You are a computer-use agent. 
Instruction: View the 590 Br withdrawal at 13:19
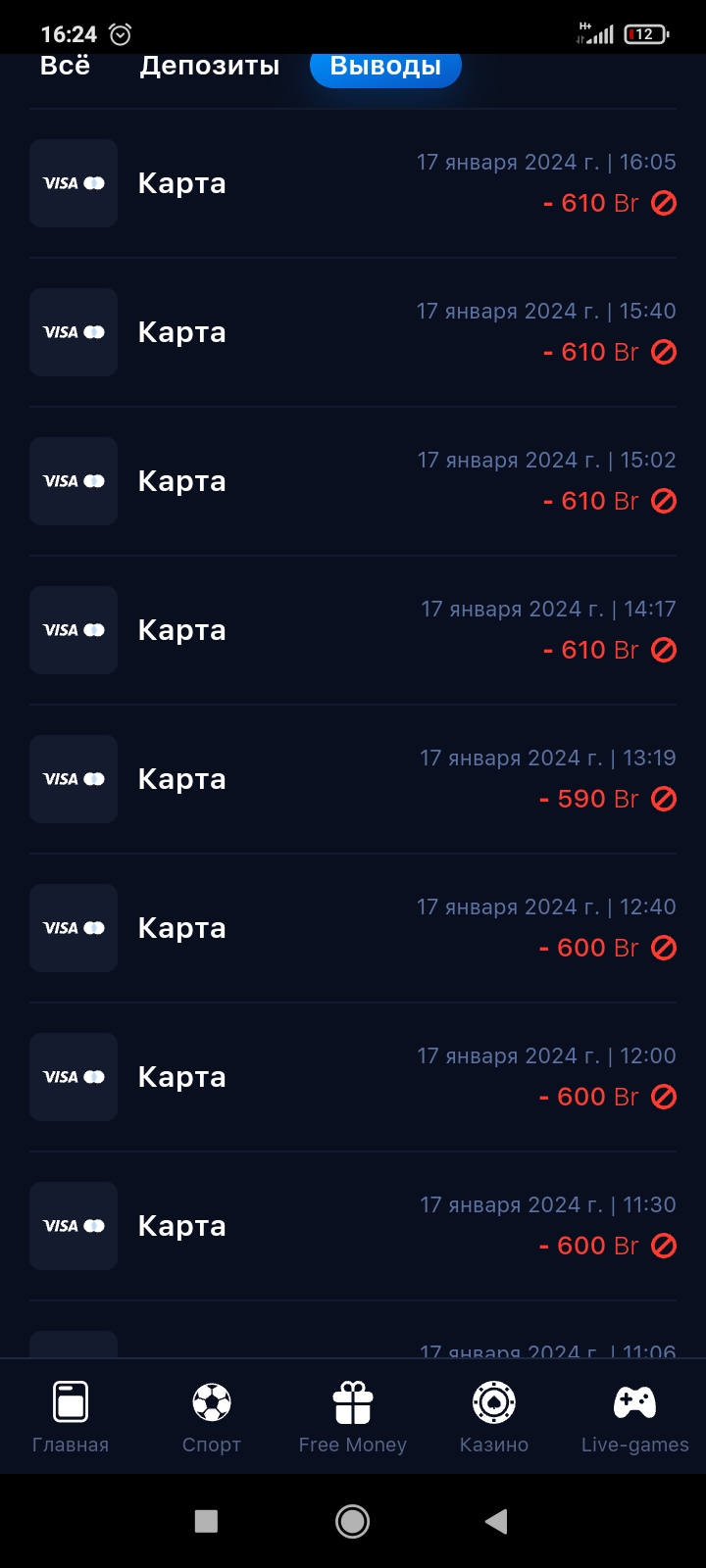click(353, 779)
